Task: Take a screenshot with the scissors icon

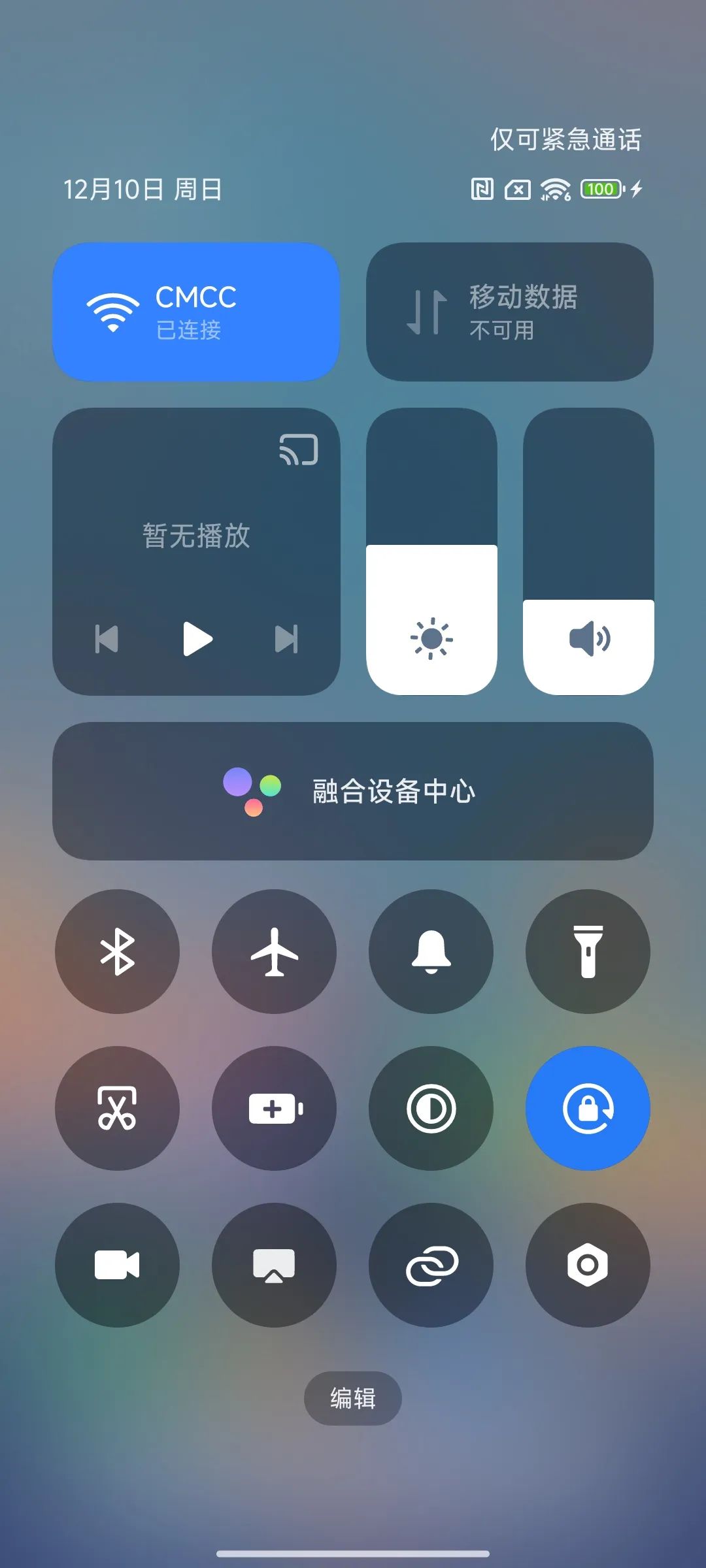Action: pyautogui.click(x=118, y=1108)
